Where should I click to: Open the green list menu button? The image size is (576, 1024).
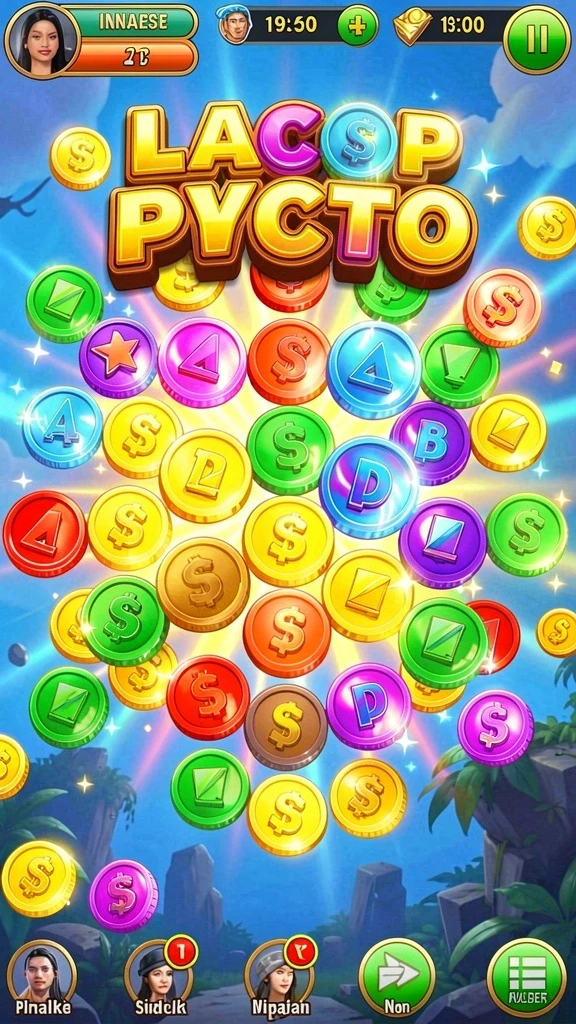tap(526, 977)
